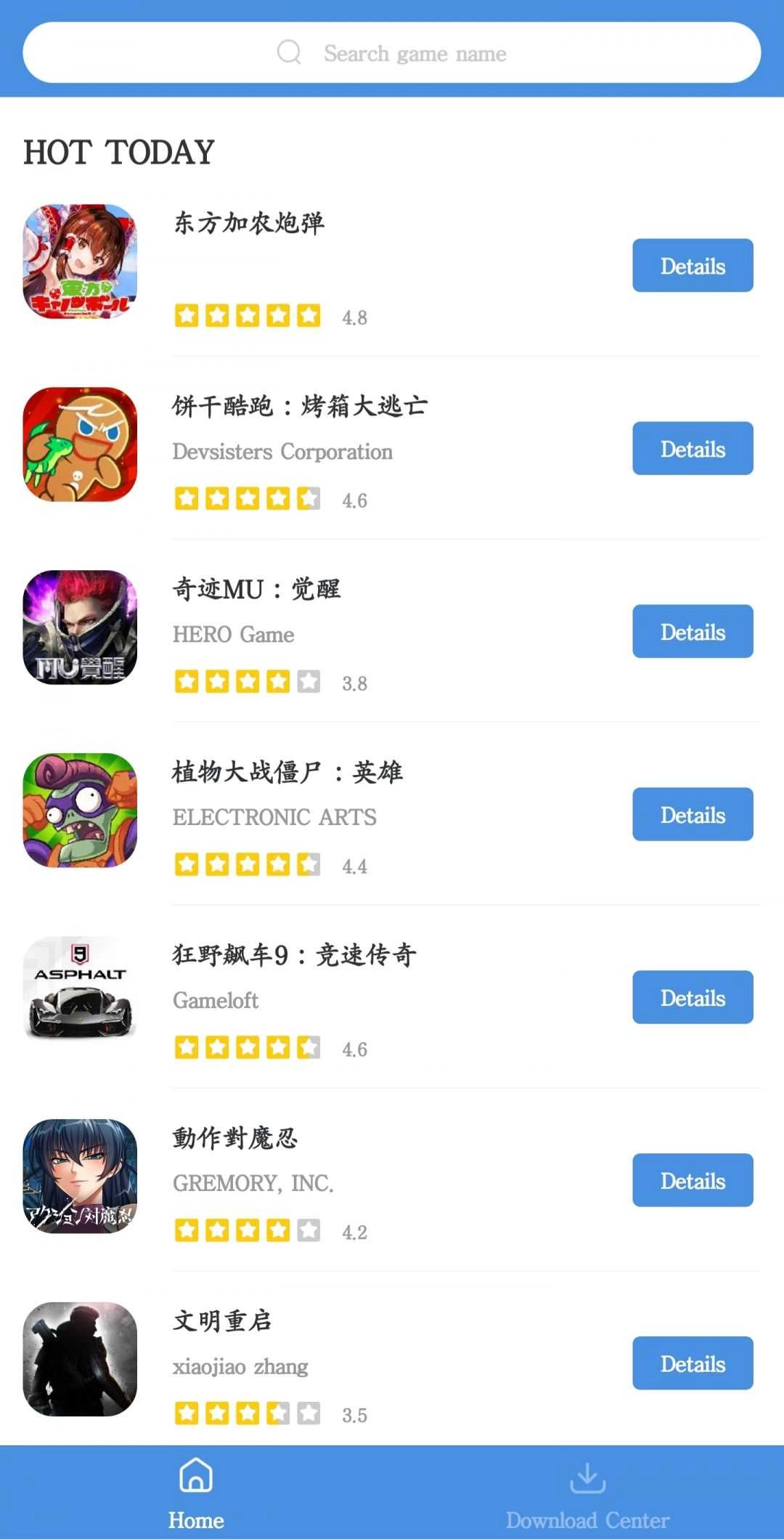784x1539 pixels.
Task: Open Details for 东方加农炮弹
Action: [x=692, y=266]
